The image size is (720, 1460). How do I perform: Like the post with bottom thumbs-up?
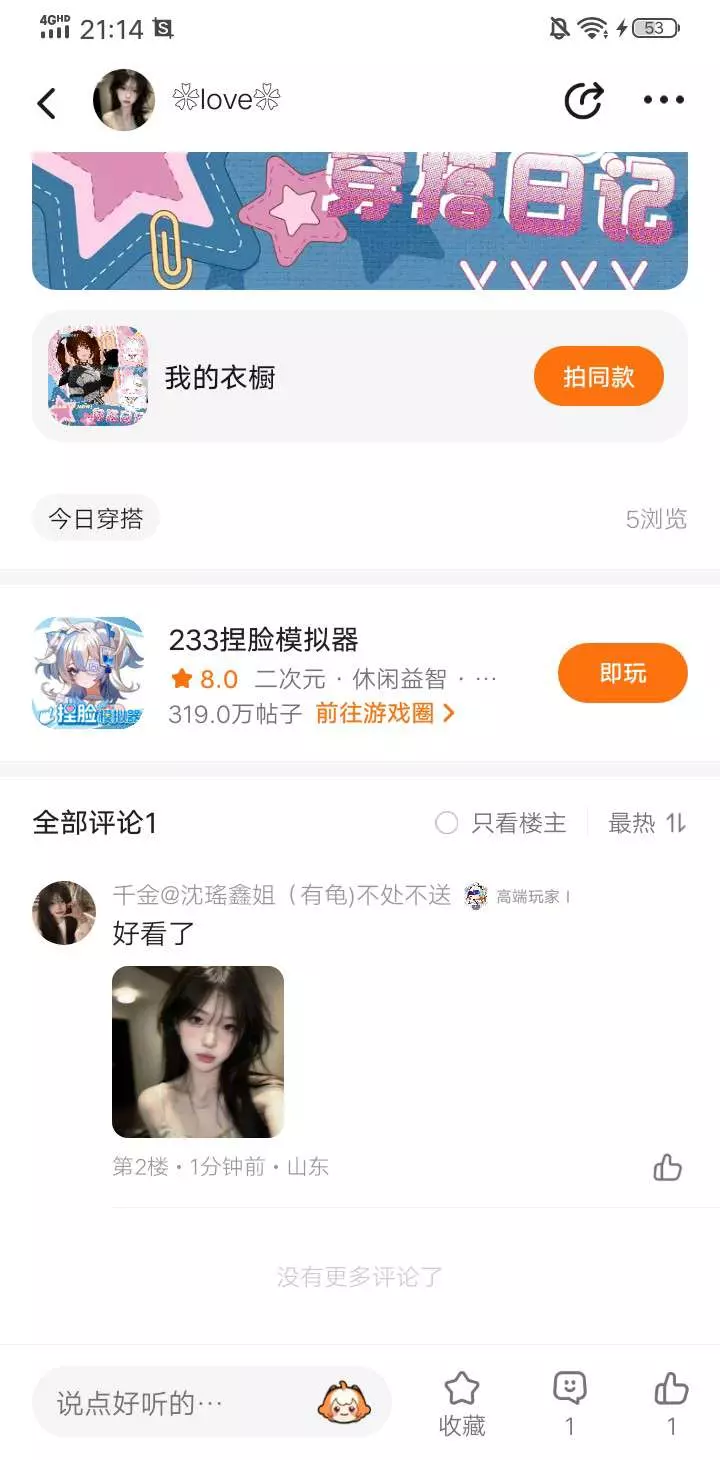point(671,1404)
